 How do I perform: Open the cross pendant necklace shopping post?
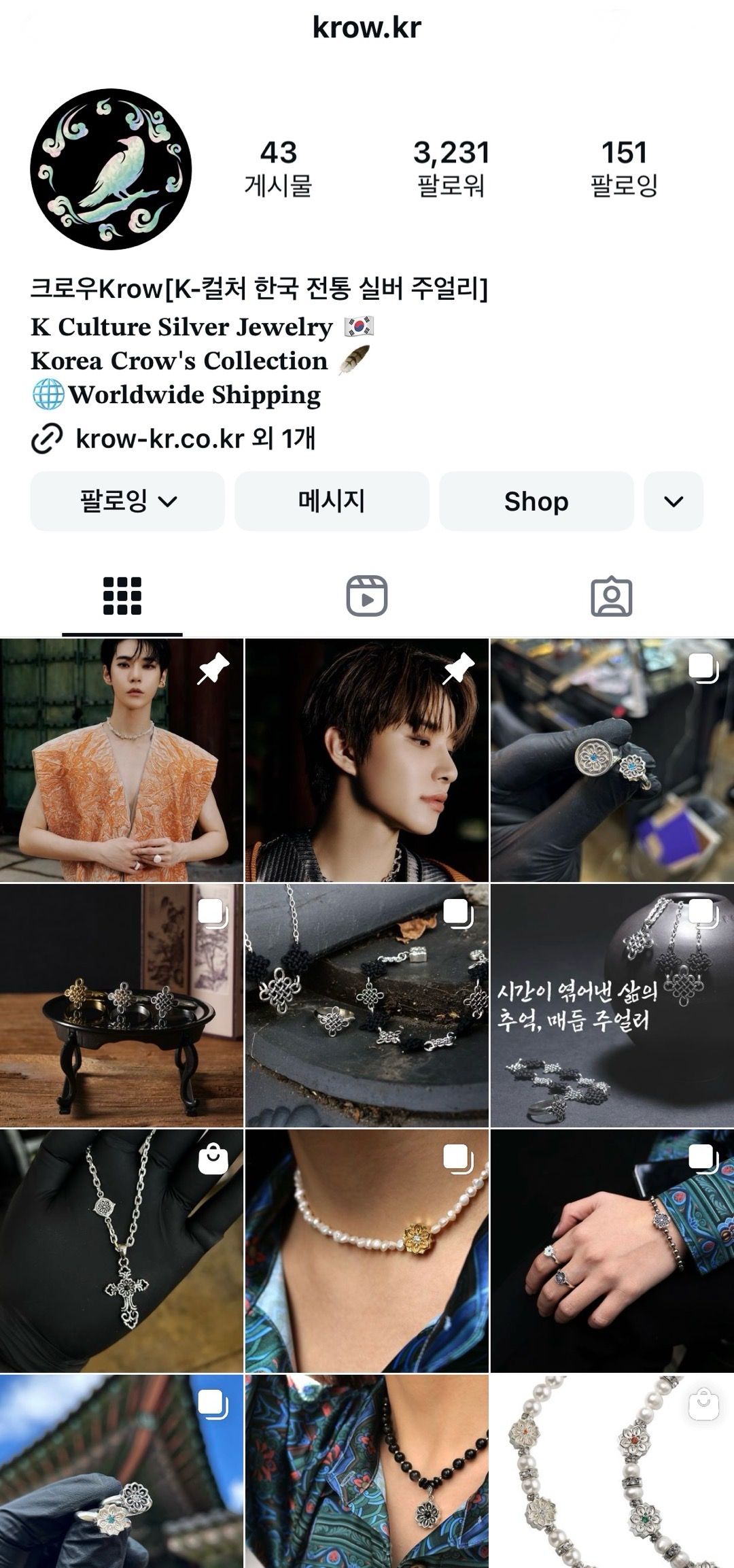(121, 1251)
